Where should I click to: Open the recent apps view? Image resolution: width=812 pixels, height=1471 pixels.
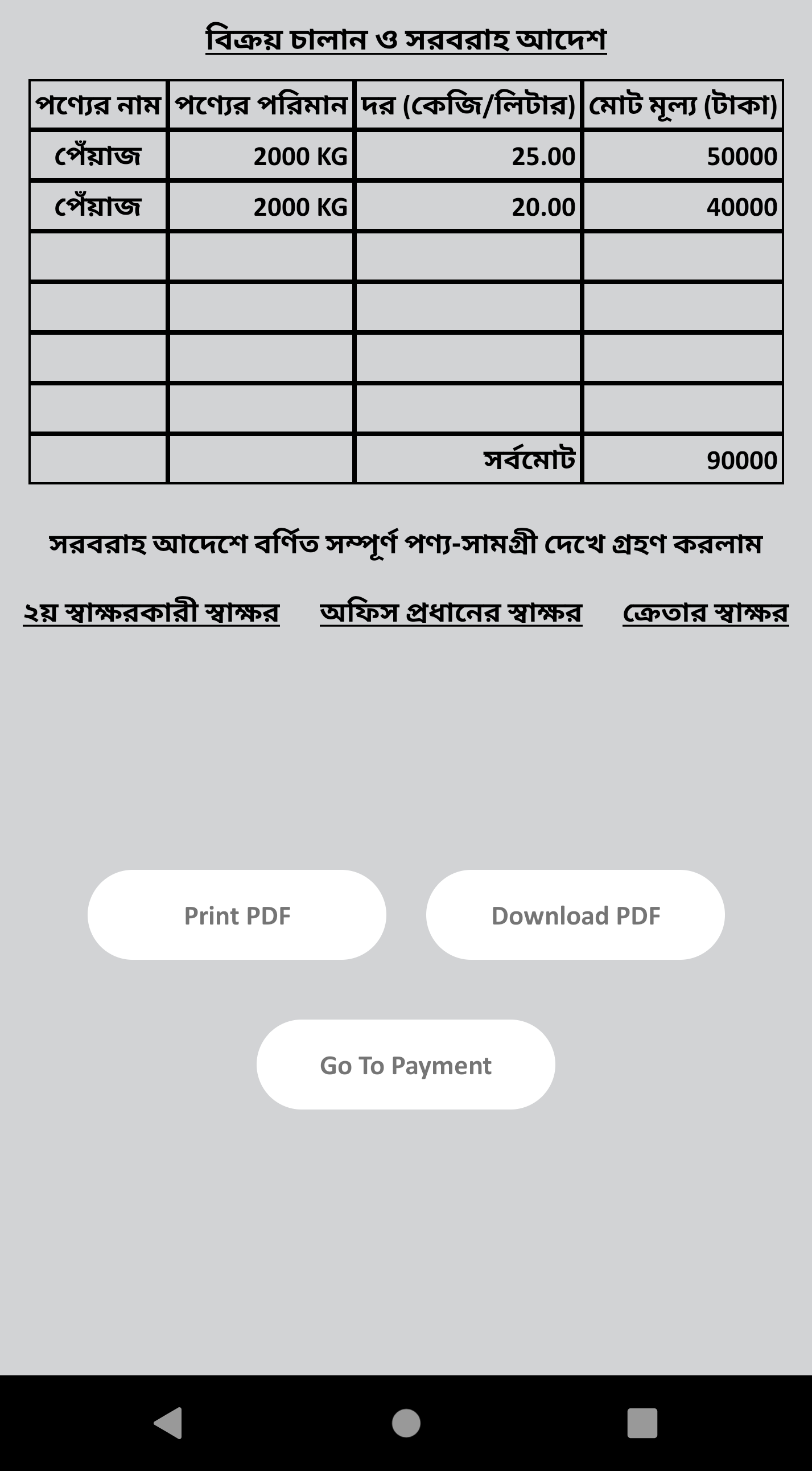642,1423
